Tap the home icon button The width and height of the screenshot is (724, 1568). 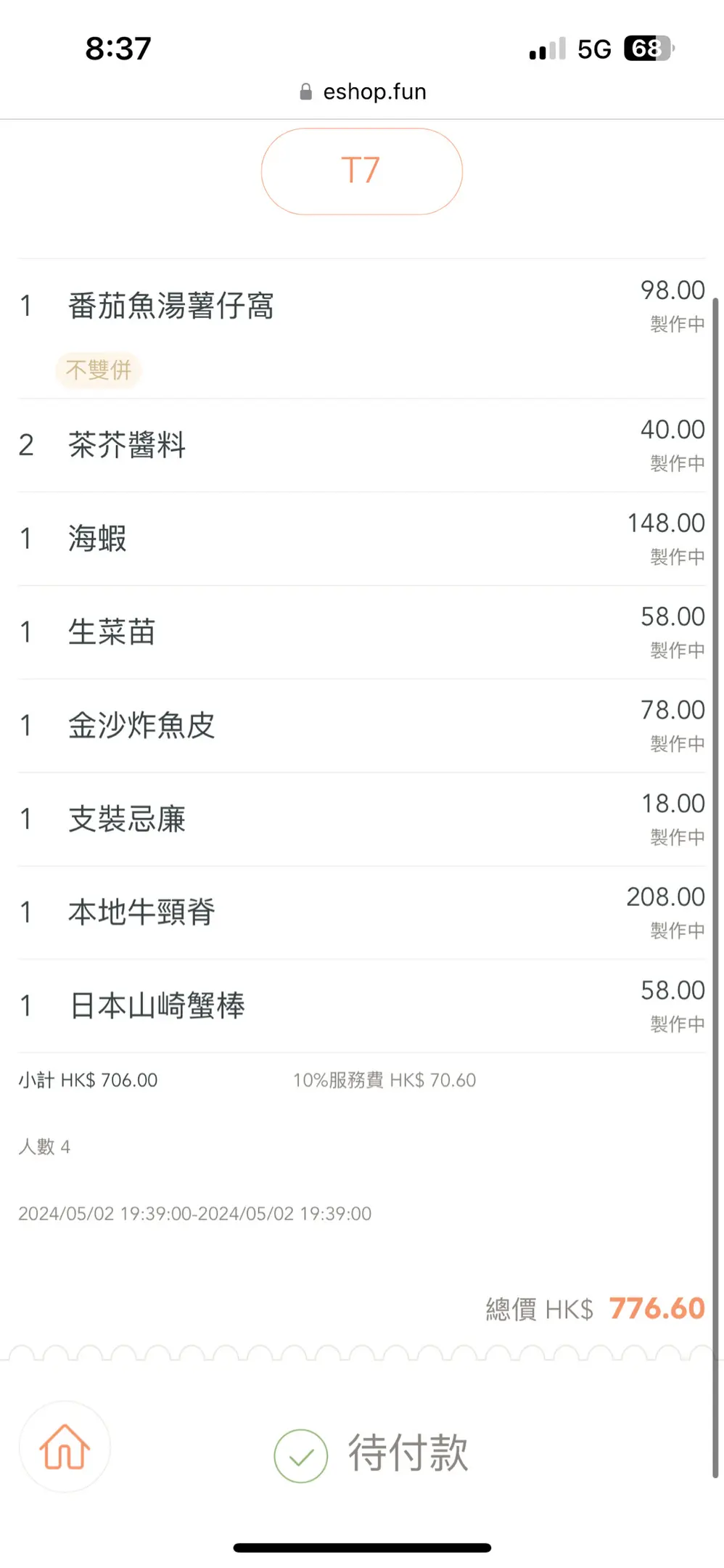(x=65, y=1447)
